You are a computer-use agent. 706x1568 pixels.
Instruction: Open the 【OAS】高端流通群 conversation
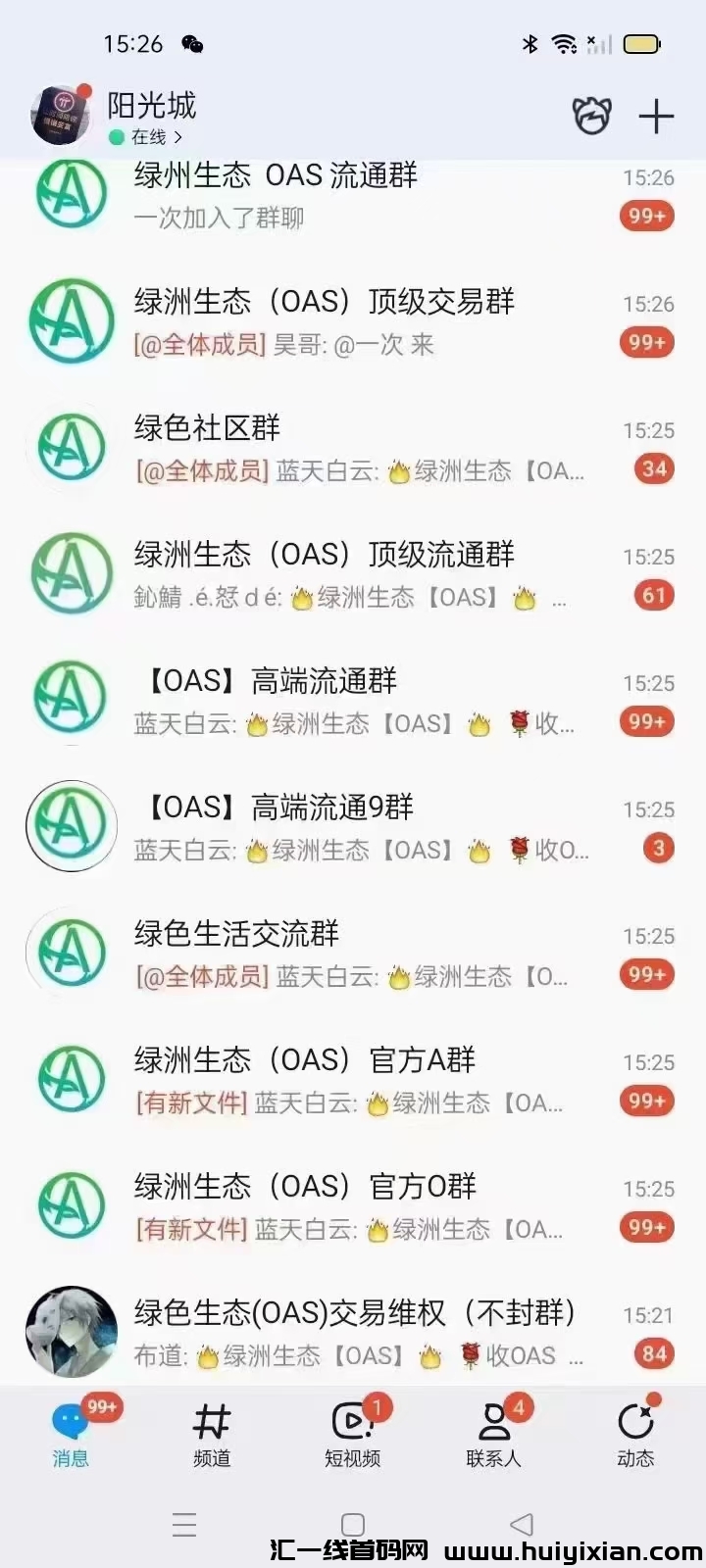coord(353,701)
